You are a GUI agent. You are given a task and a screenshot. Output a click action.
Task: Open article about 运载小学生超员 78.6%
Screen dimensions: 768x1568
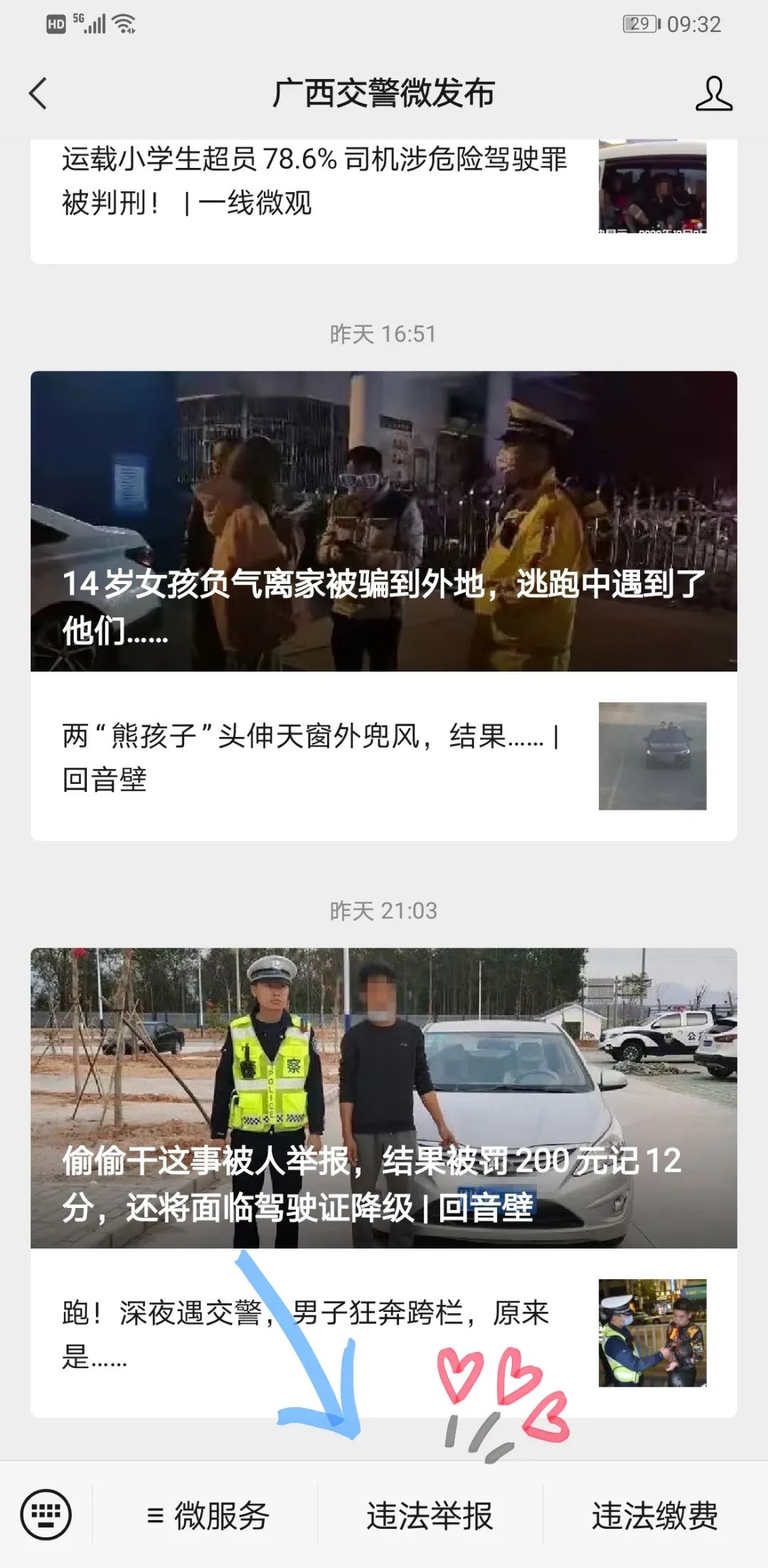click(x=384, y=182)
